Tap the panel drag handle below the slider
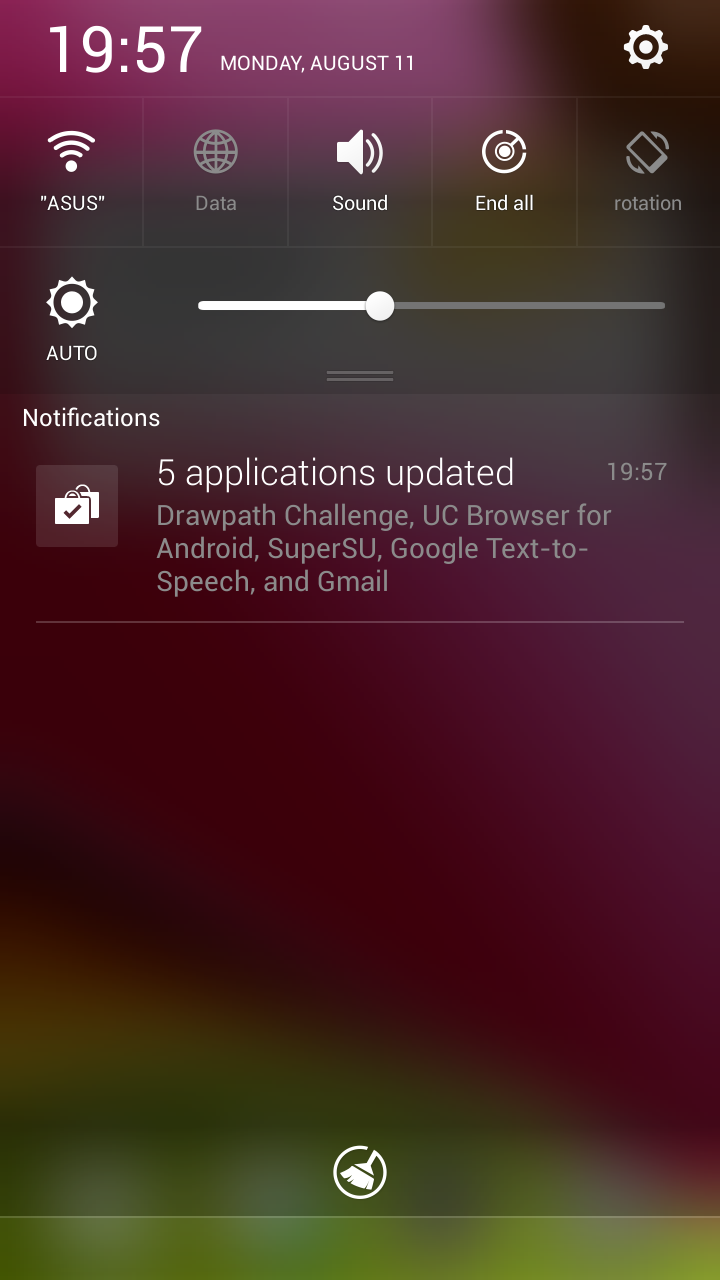This screenshot has width=720, height=1280. [x=359, y=375]
